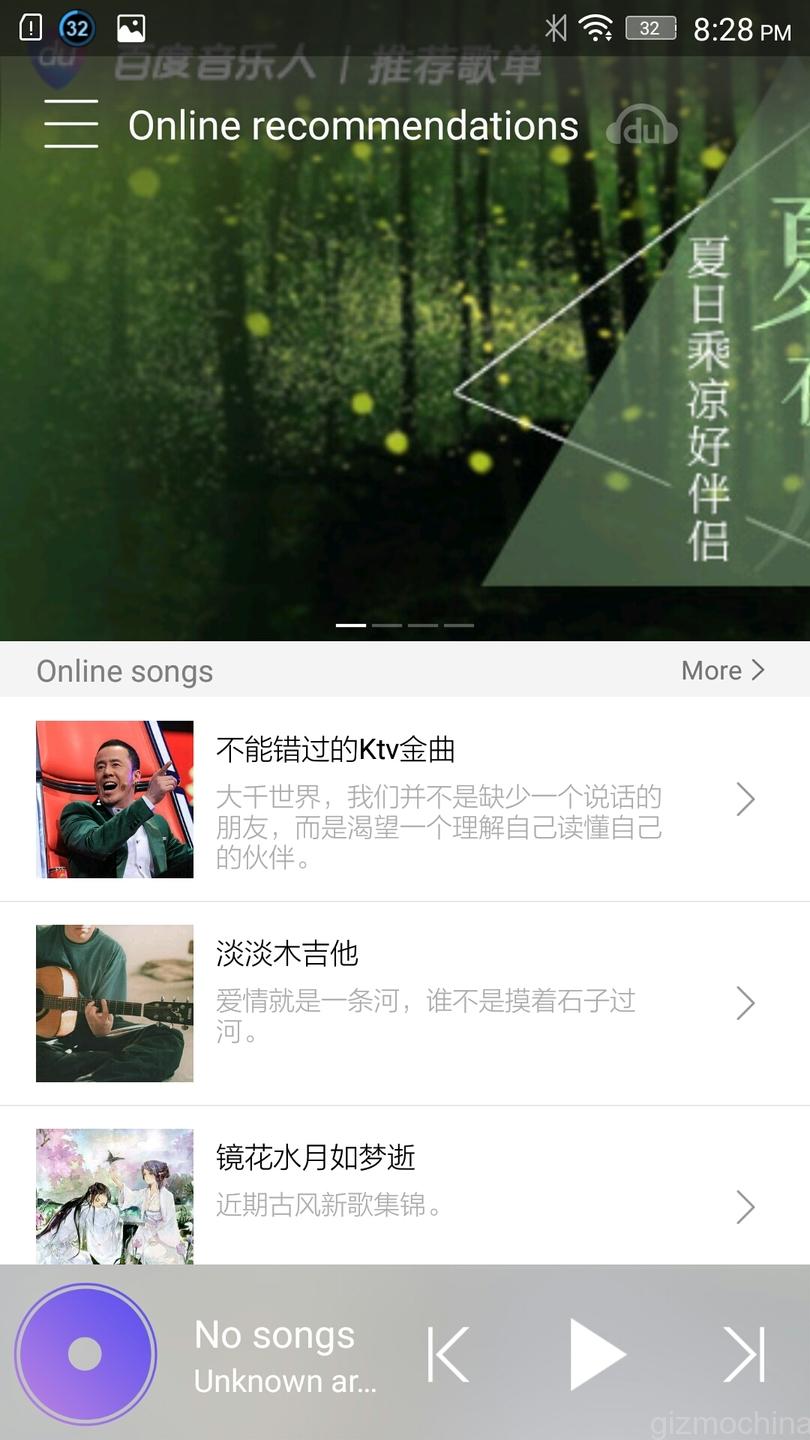Tap More next to Online songs
This screenshot has height=1440, width=810.
pyautogui.click(x=722, y=670)
